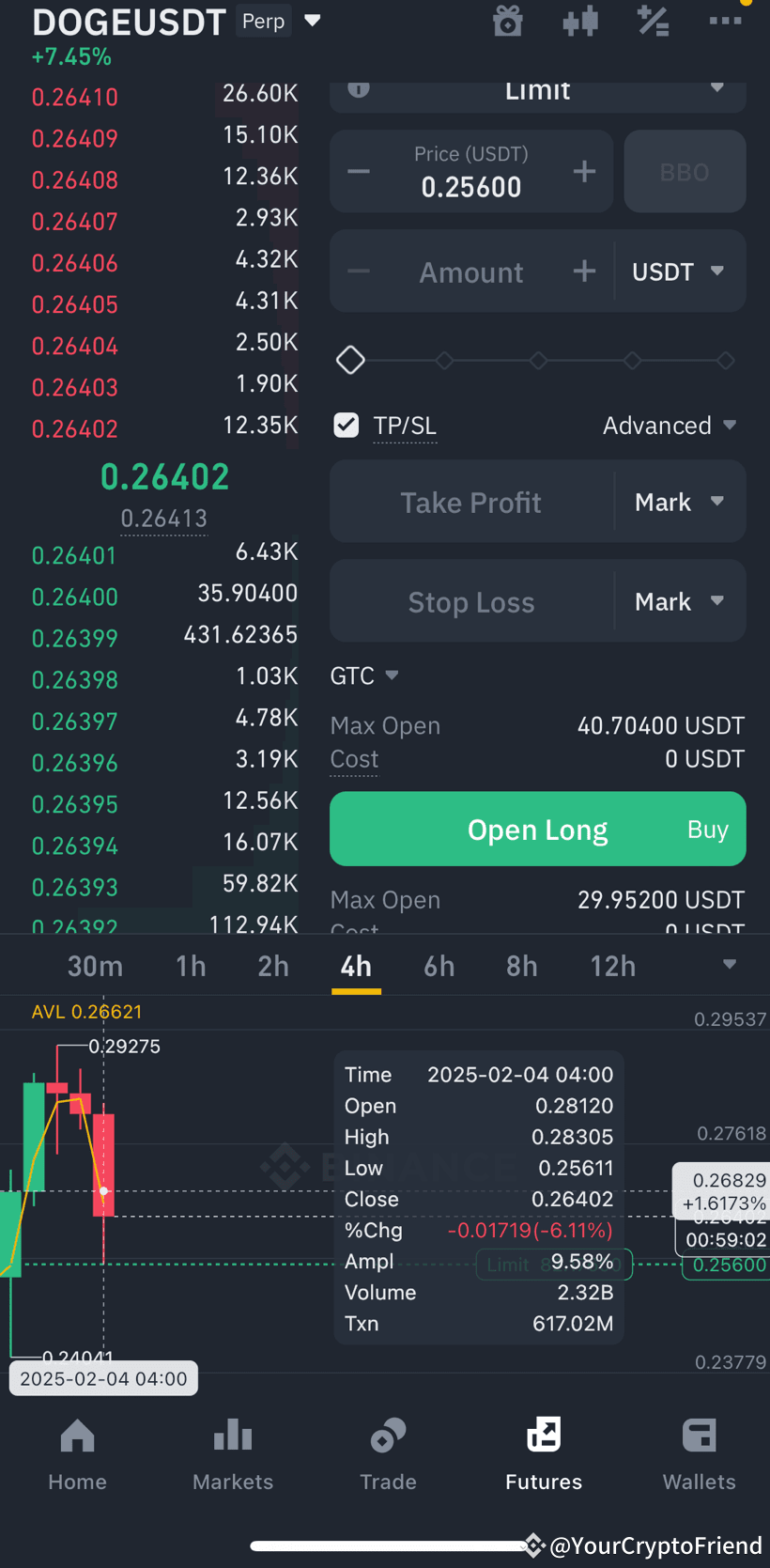Open the futures calculator icon
The height and width of the screenshot is (1568, 770).
pyautogui.click(x=653, y=21)
